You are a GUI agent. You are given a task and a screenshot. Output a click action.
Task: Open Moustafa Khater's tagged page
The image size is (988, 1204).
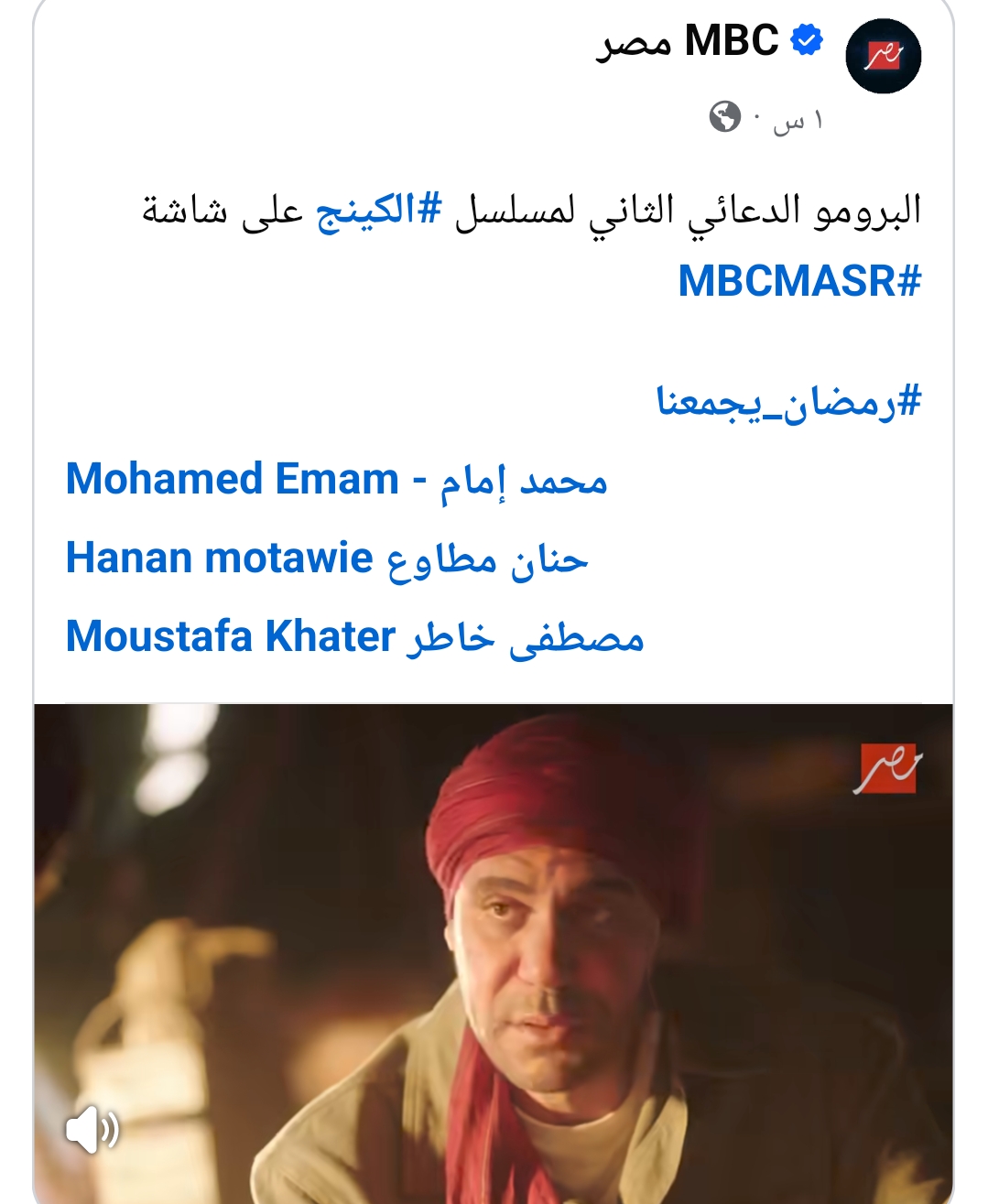[355, 637]
